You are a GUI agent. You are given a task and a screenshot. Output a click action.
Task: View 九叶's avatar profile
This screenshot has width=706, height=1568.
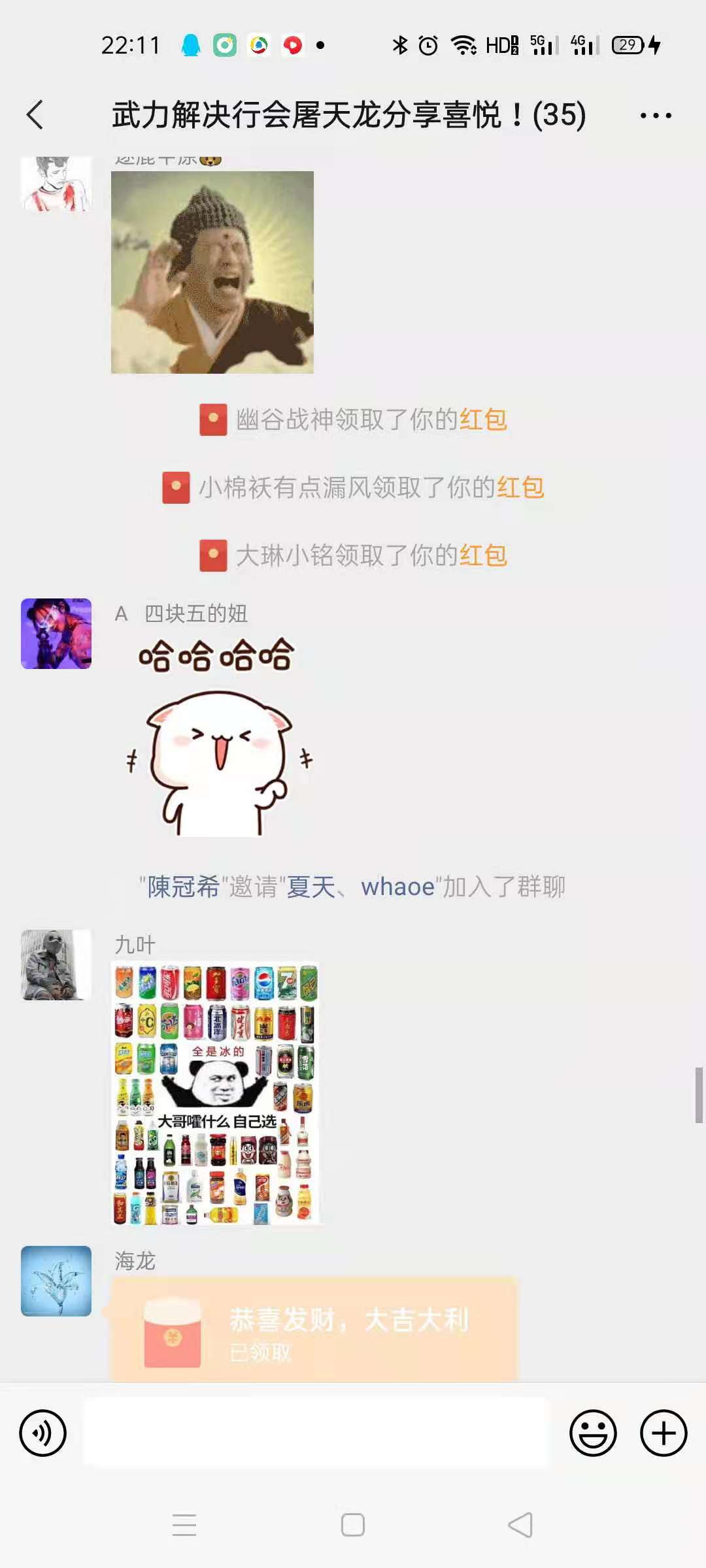(x=56, y=965)
